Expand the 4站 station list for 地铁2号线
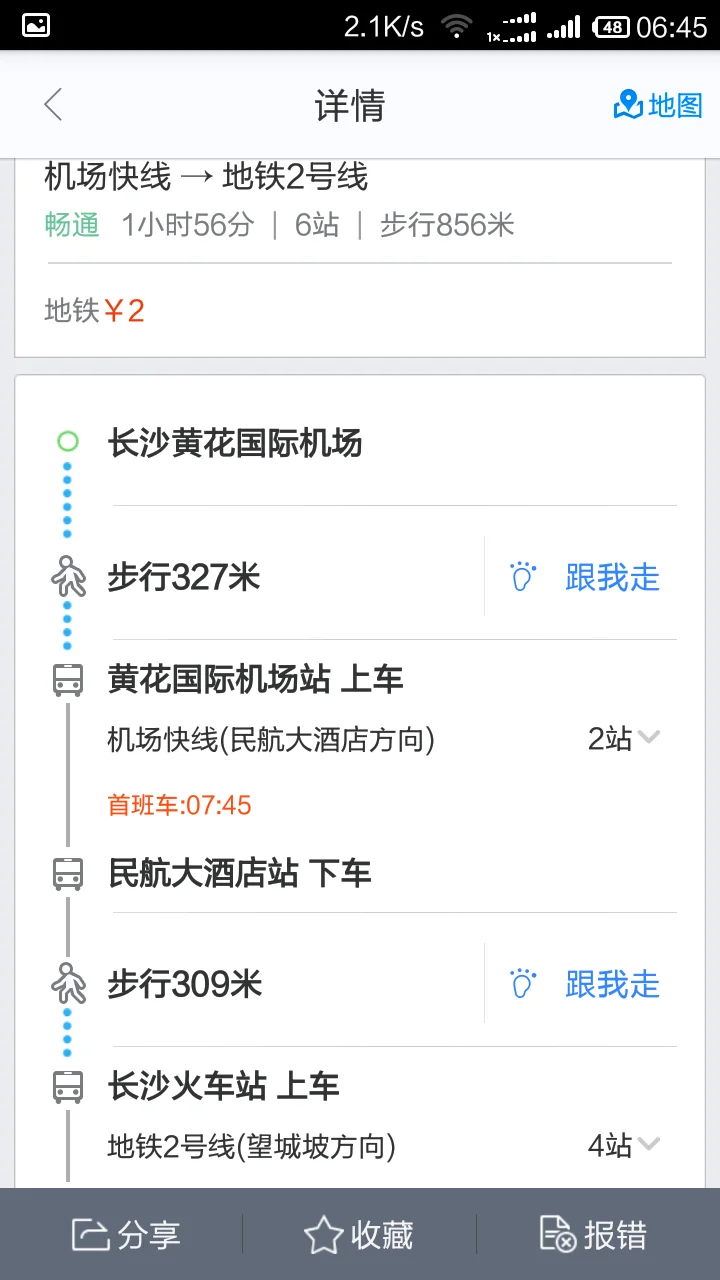 pyautogui.click(x=628, y=1145)
